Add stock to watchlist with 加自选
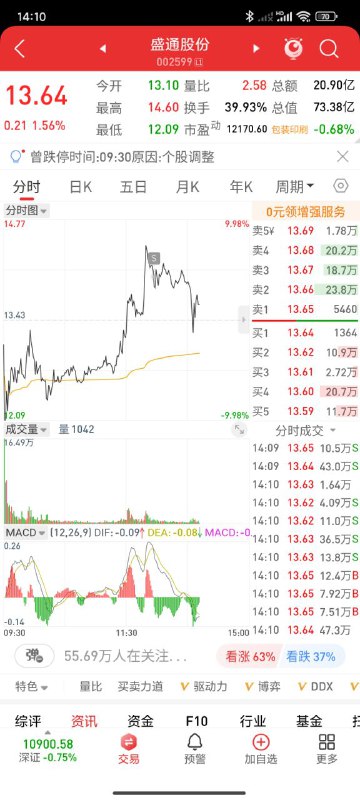360x800 pixels. (x=261, y=749)
